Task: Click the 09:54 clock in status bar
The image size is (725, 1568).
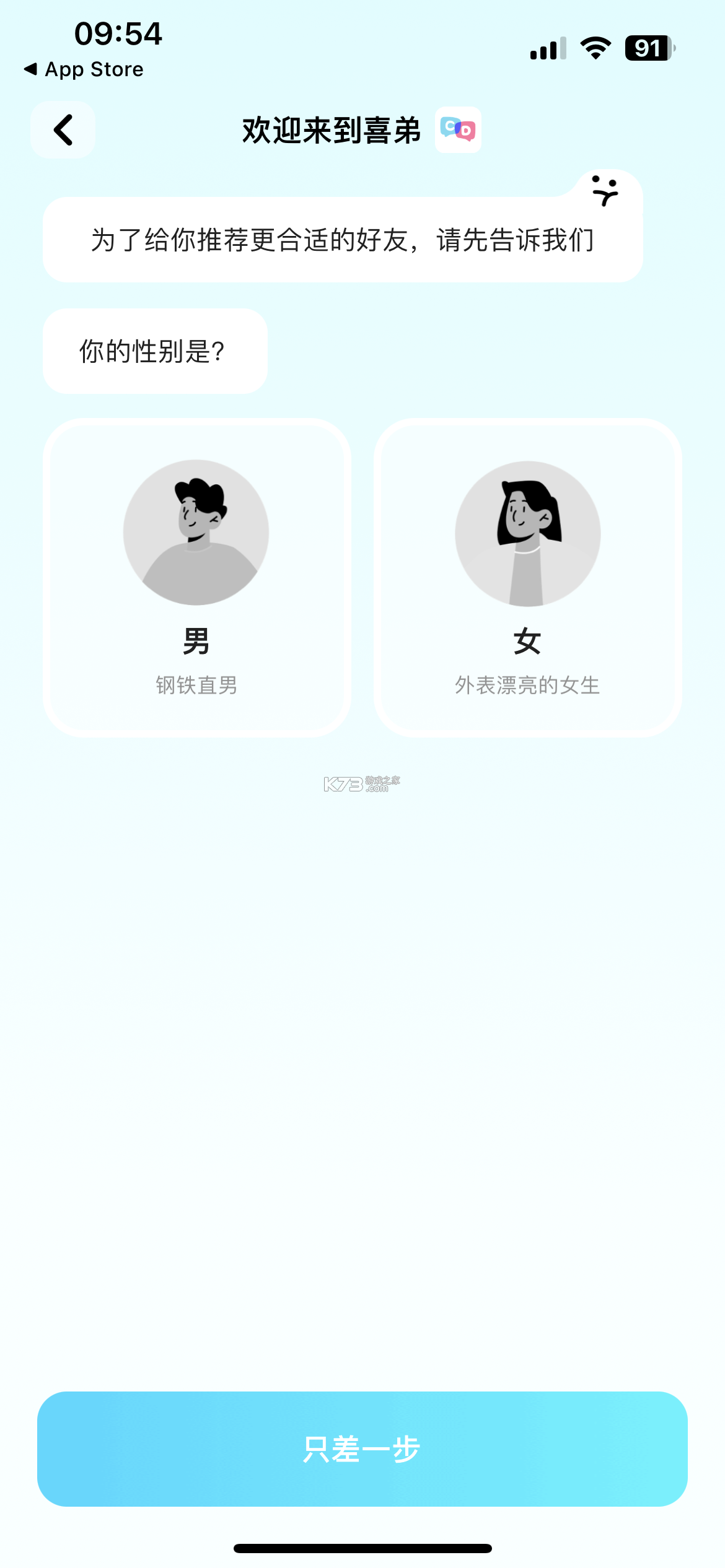Action: point(118,34)
